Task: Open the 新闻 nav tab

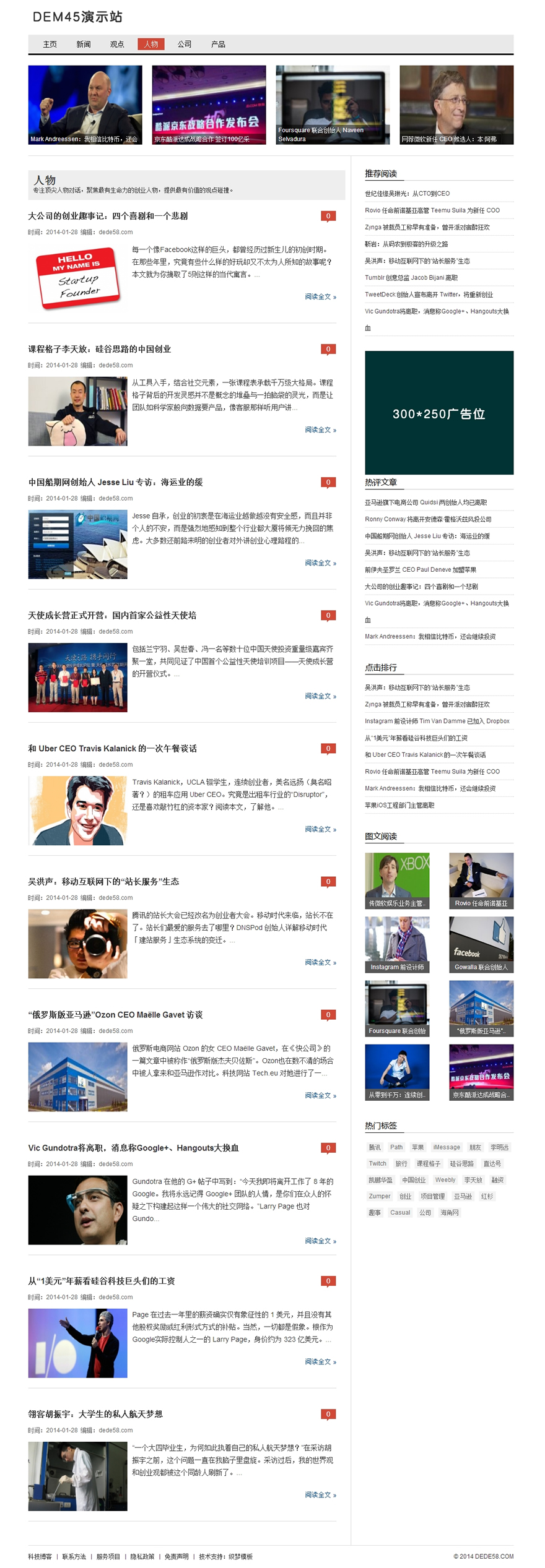Action: point(84,45)
